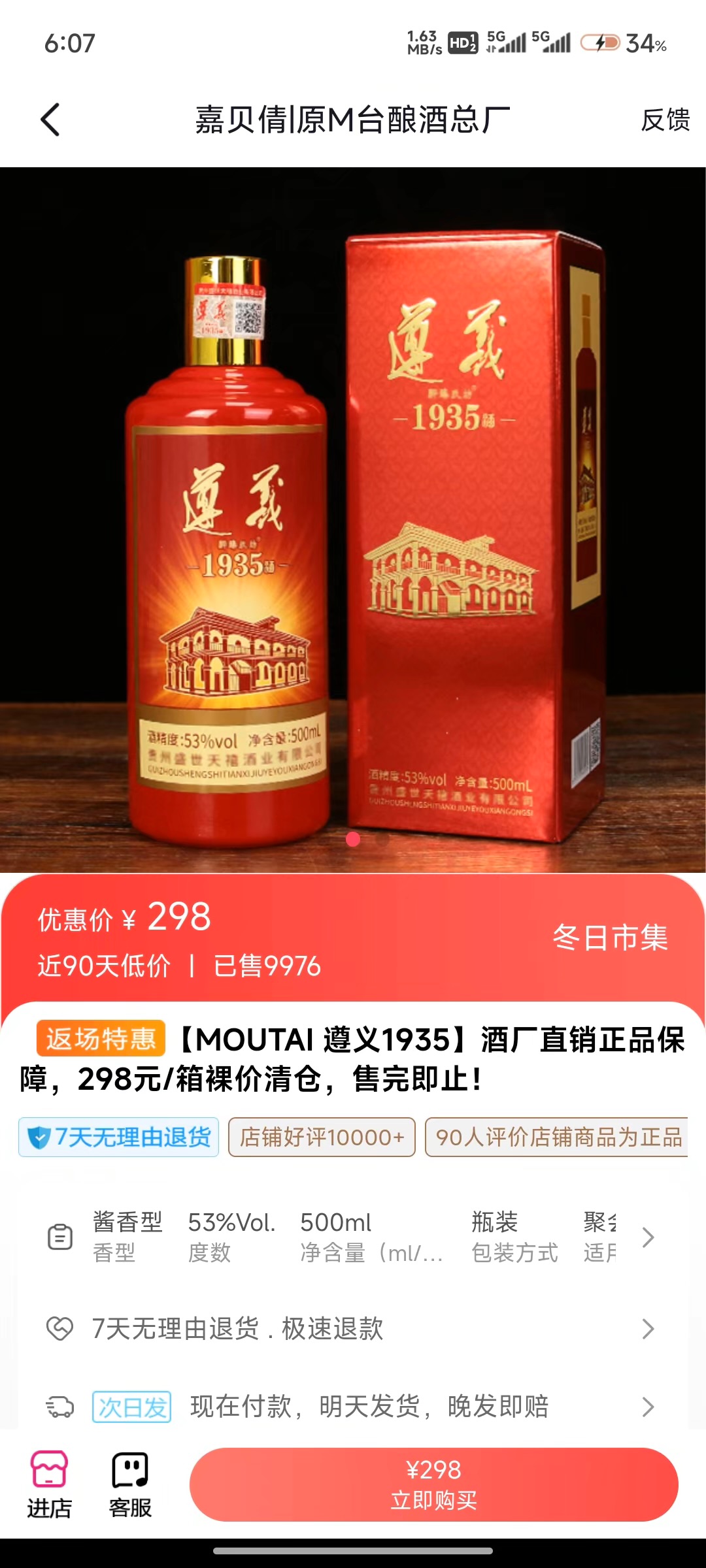Open 7天无理由退货 · 极速退款 details
This screenshot has height=1568, width=706.
click(353, 1328)
